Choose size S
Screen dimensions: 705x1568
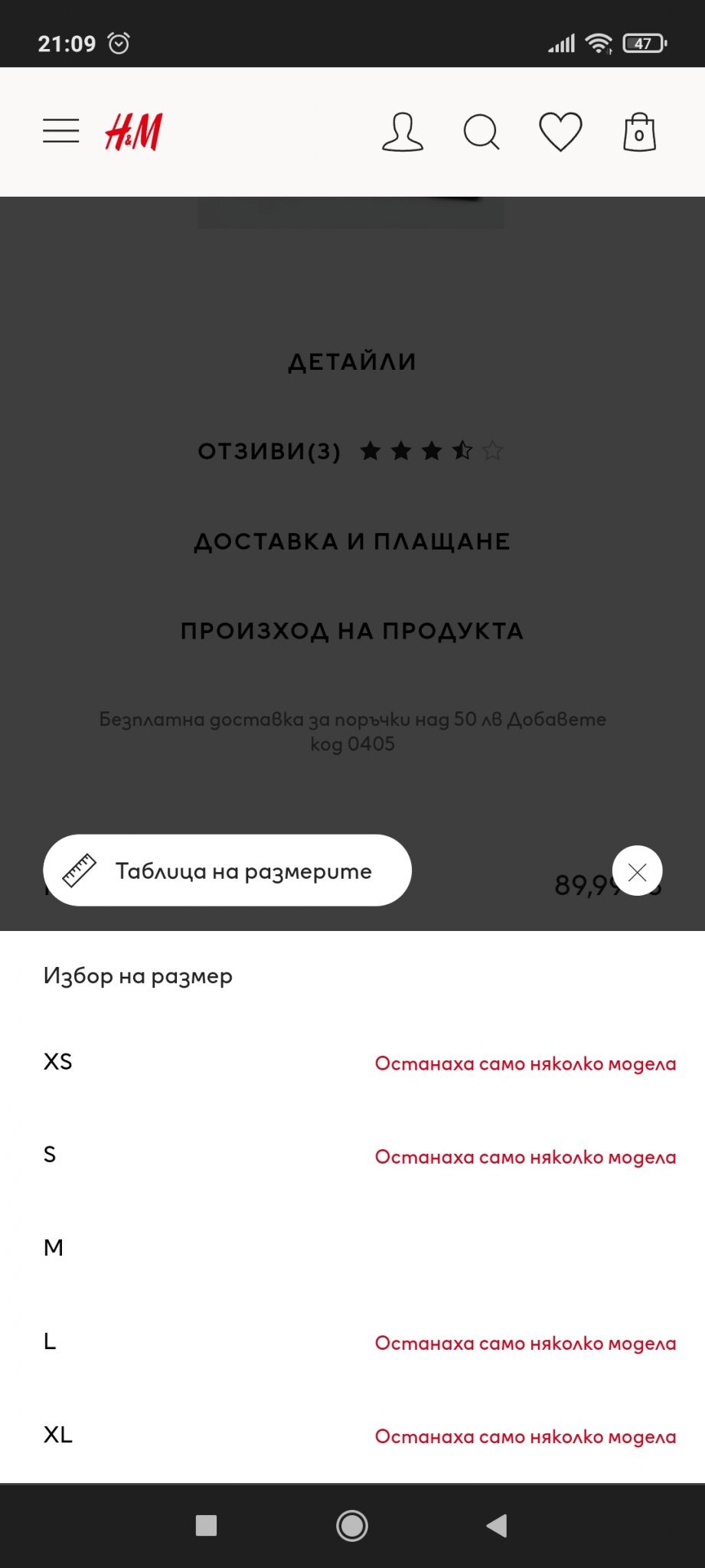pos(352,1155)
